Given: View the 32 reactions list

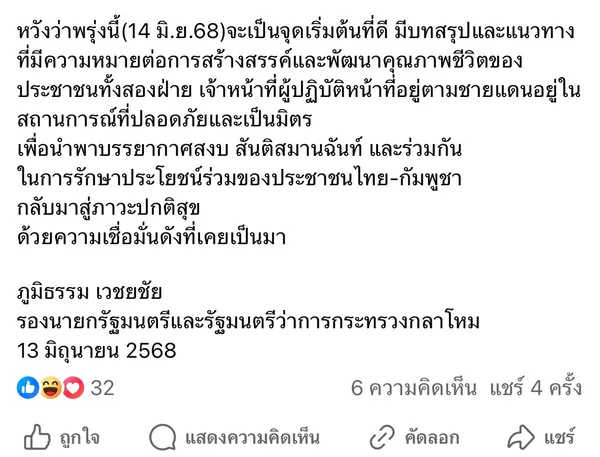Looking at the screenshot, I should pos(66,388).
